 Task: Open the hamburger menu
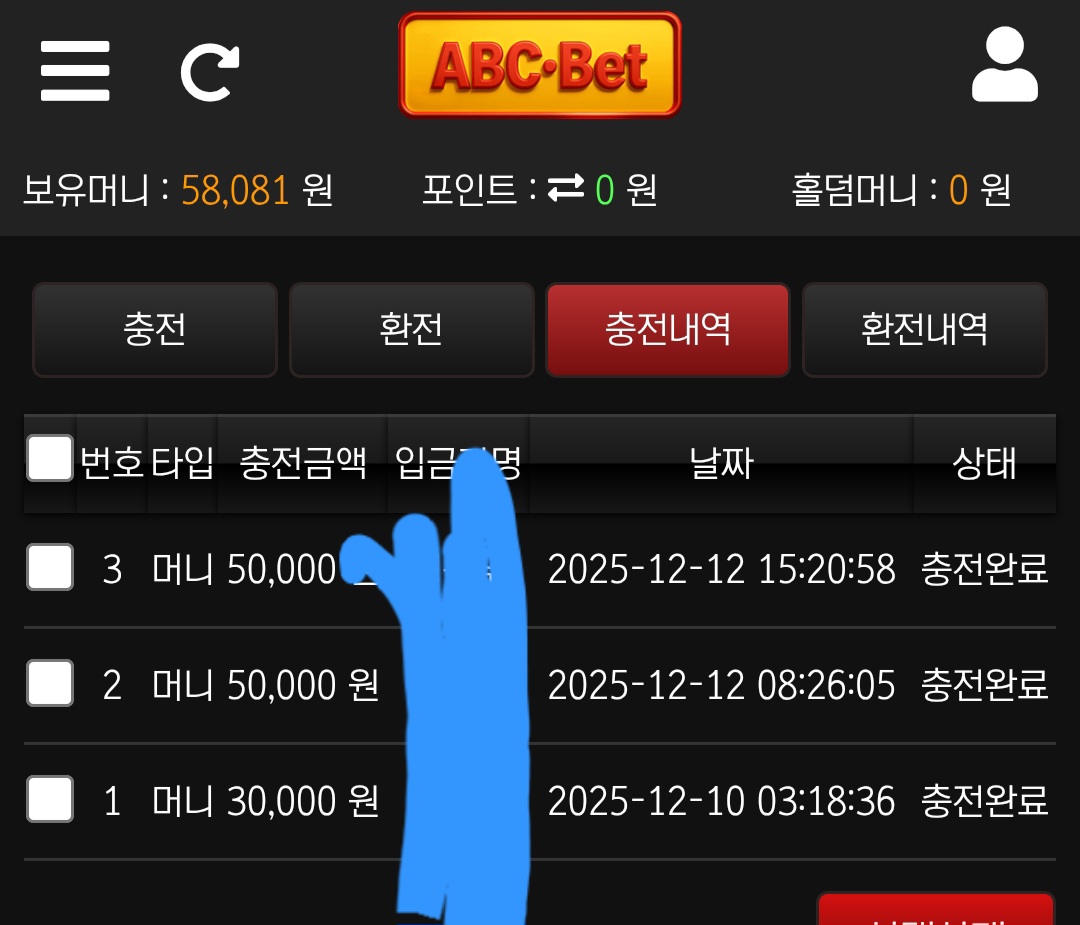(75, 70)
